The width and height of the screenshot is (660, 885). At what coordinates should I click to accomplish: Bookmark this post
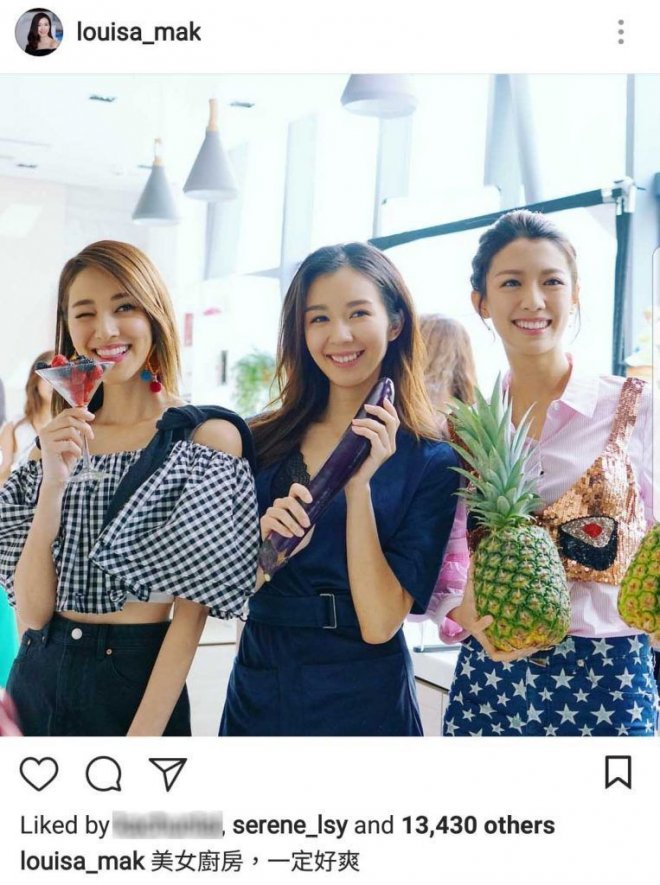coord(618,772)
